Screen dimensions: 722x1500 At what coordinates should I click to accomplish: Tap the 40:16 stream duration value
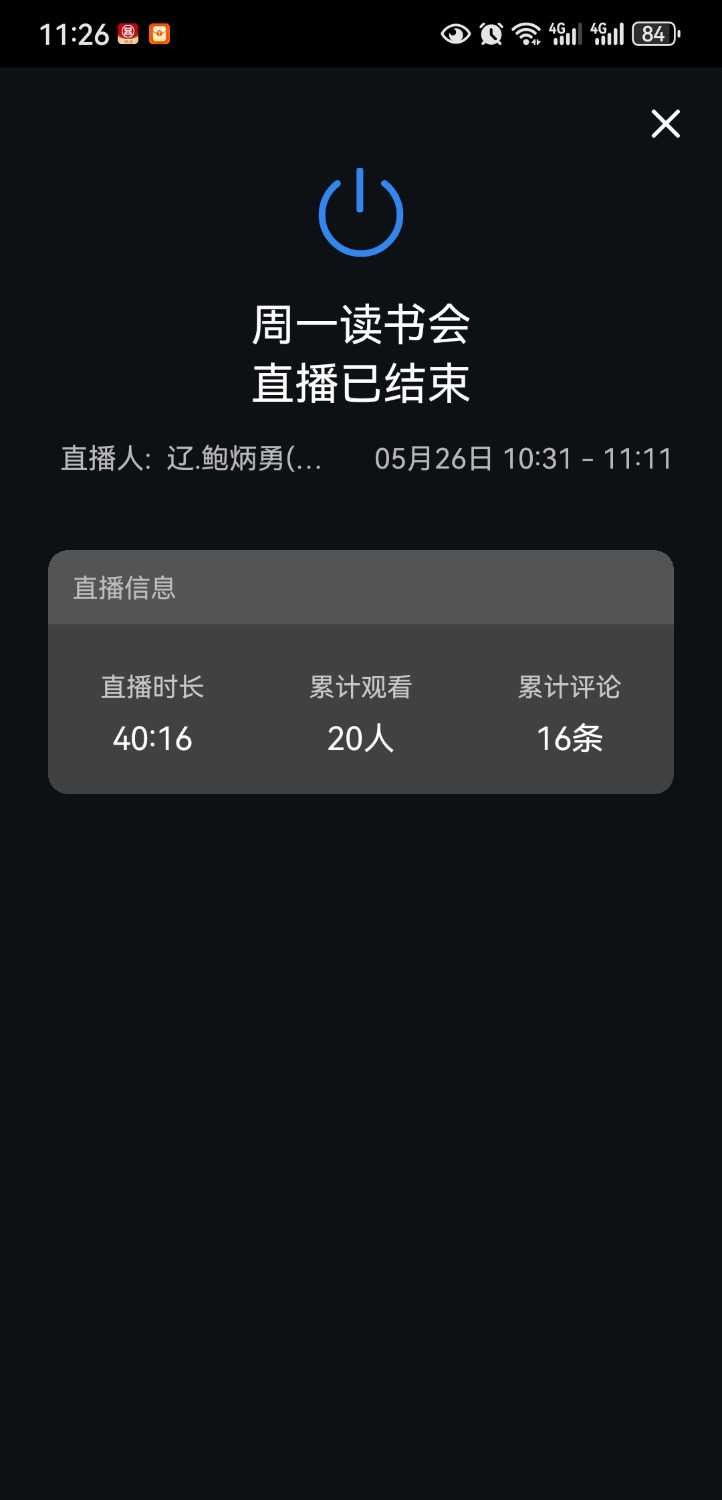click(x=151, y=738)
